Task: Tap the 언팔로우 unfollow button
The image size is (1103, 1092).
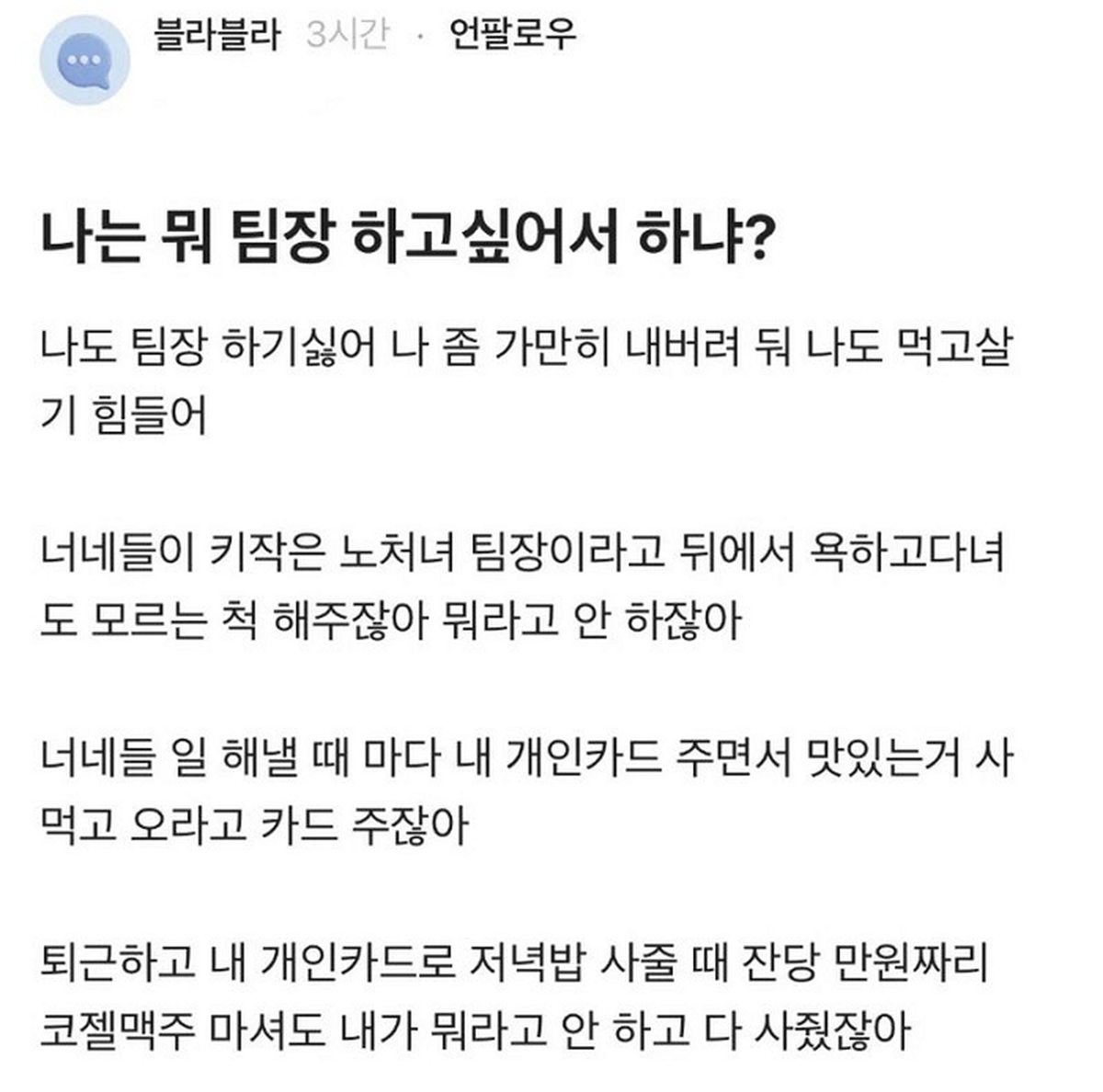Action: coord(512,35)
